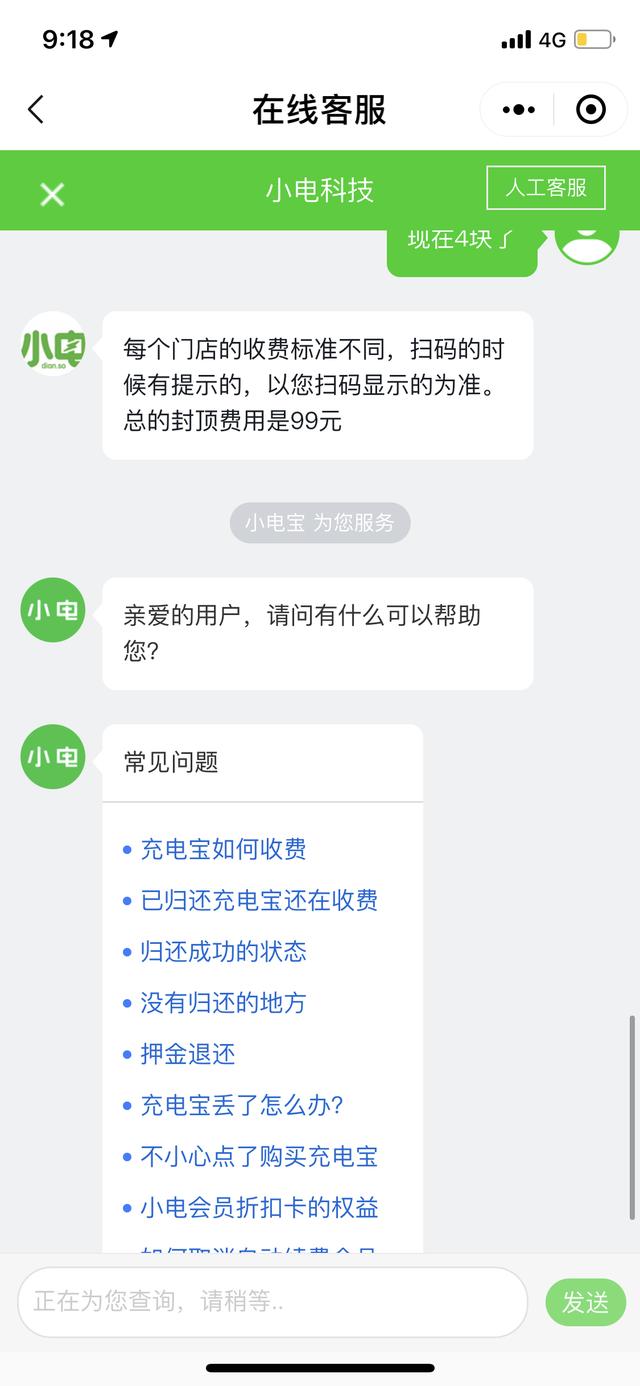Open the 押金退还 help link
Image resolution: width=640 pixels, height=1386 pixels.
pos(188,1054)
